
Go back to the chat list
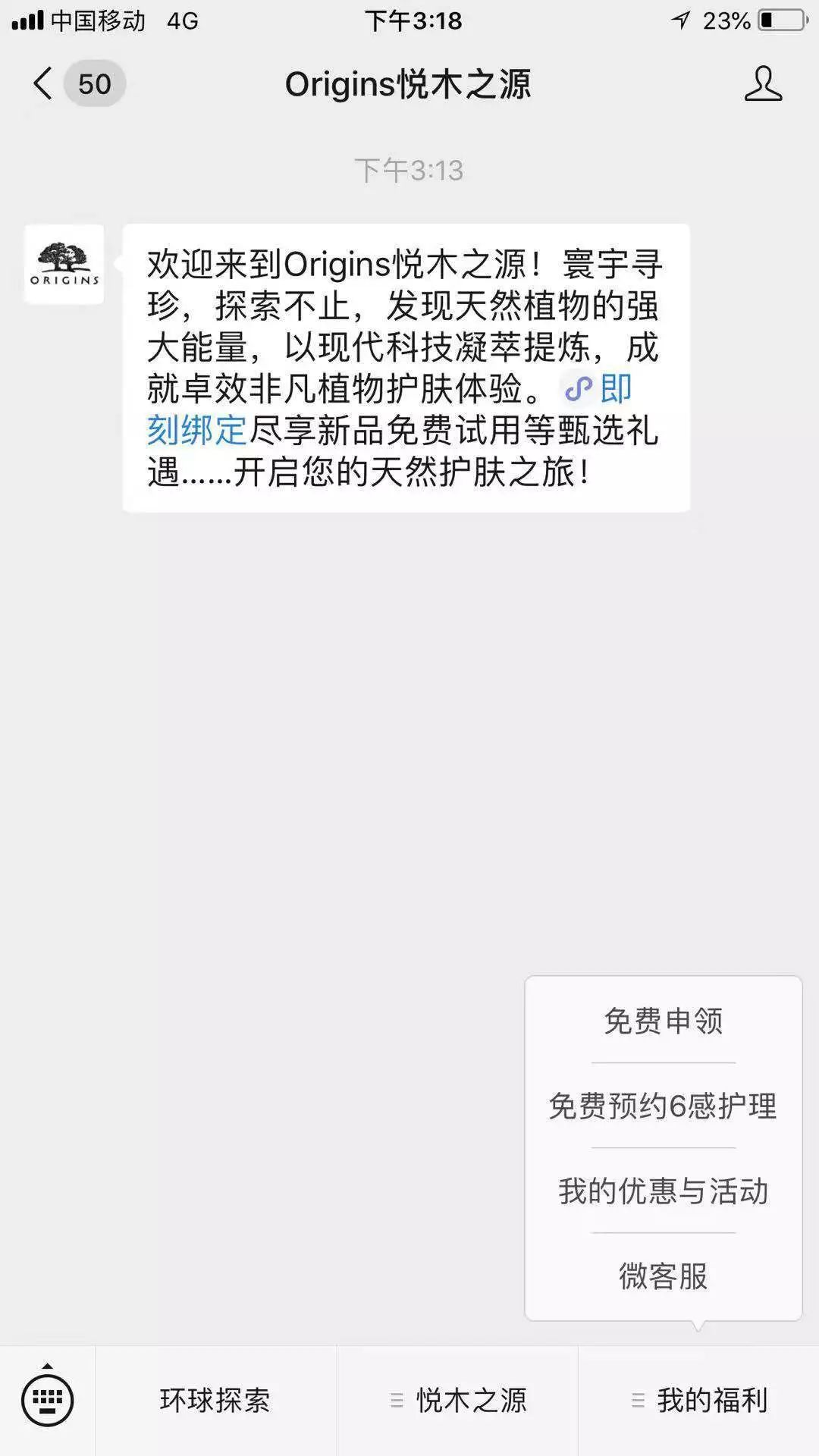pos(43,83)
